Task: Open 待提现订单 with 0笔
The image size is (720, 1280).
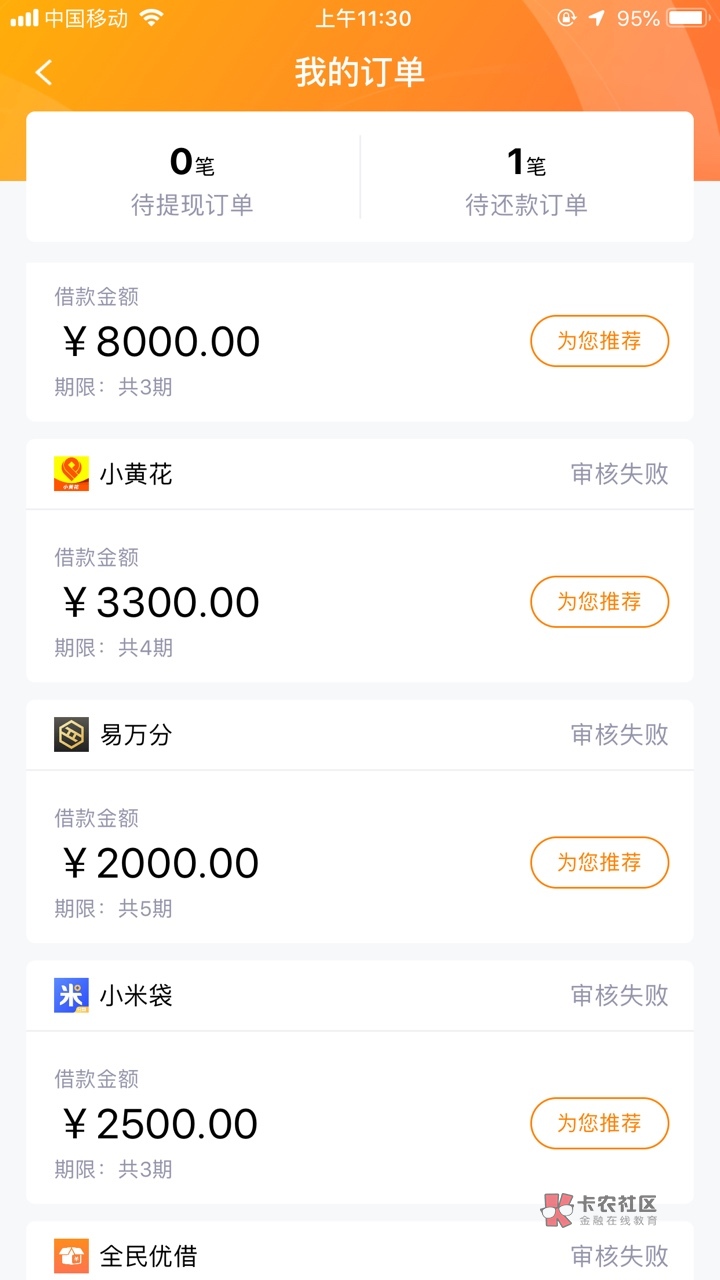Action: 192,180
